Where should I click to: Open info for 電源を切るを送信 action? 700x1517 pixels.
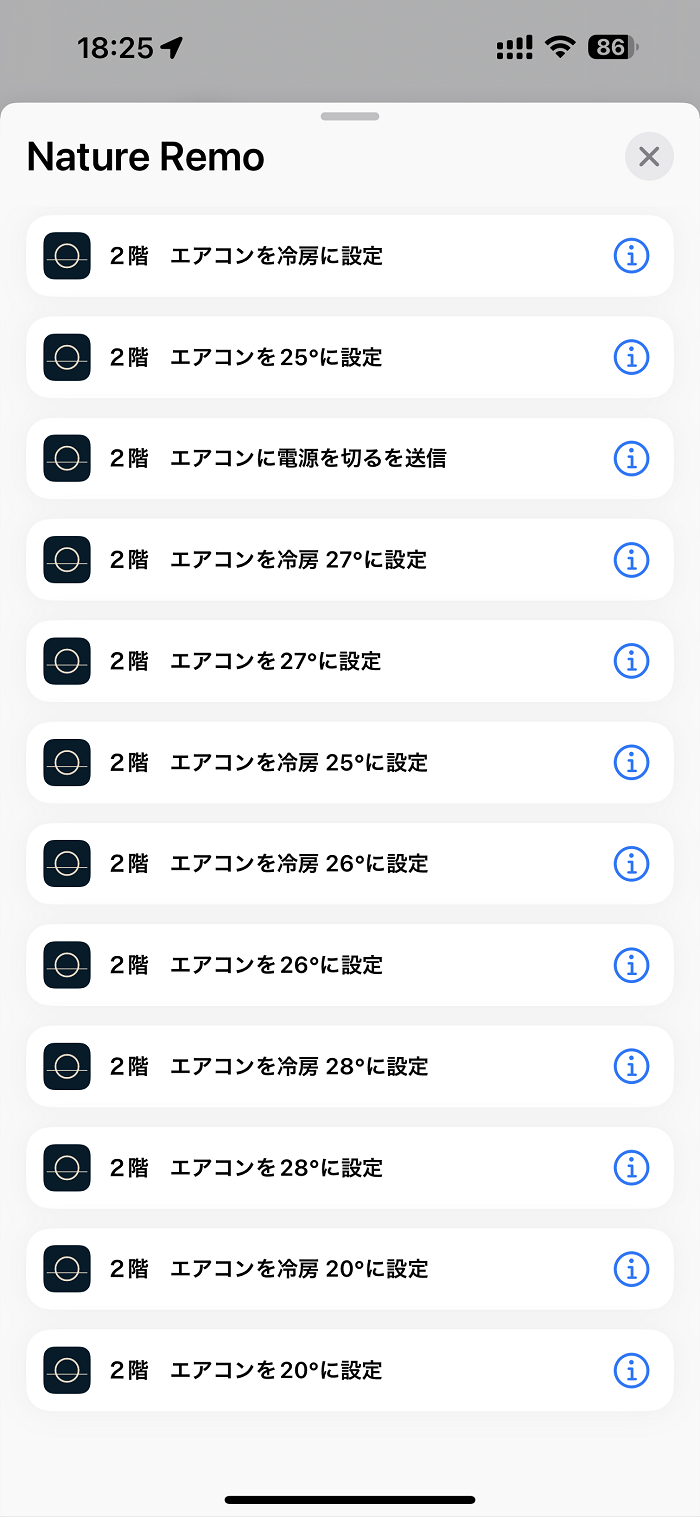pyautogui.click(x=631, y=459)
